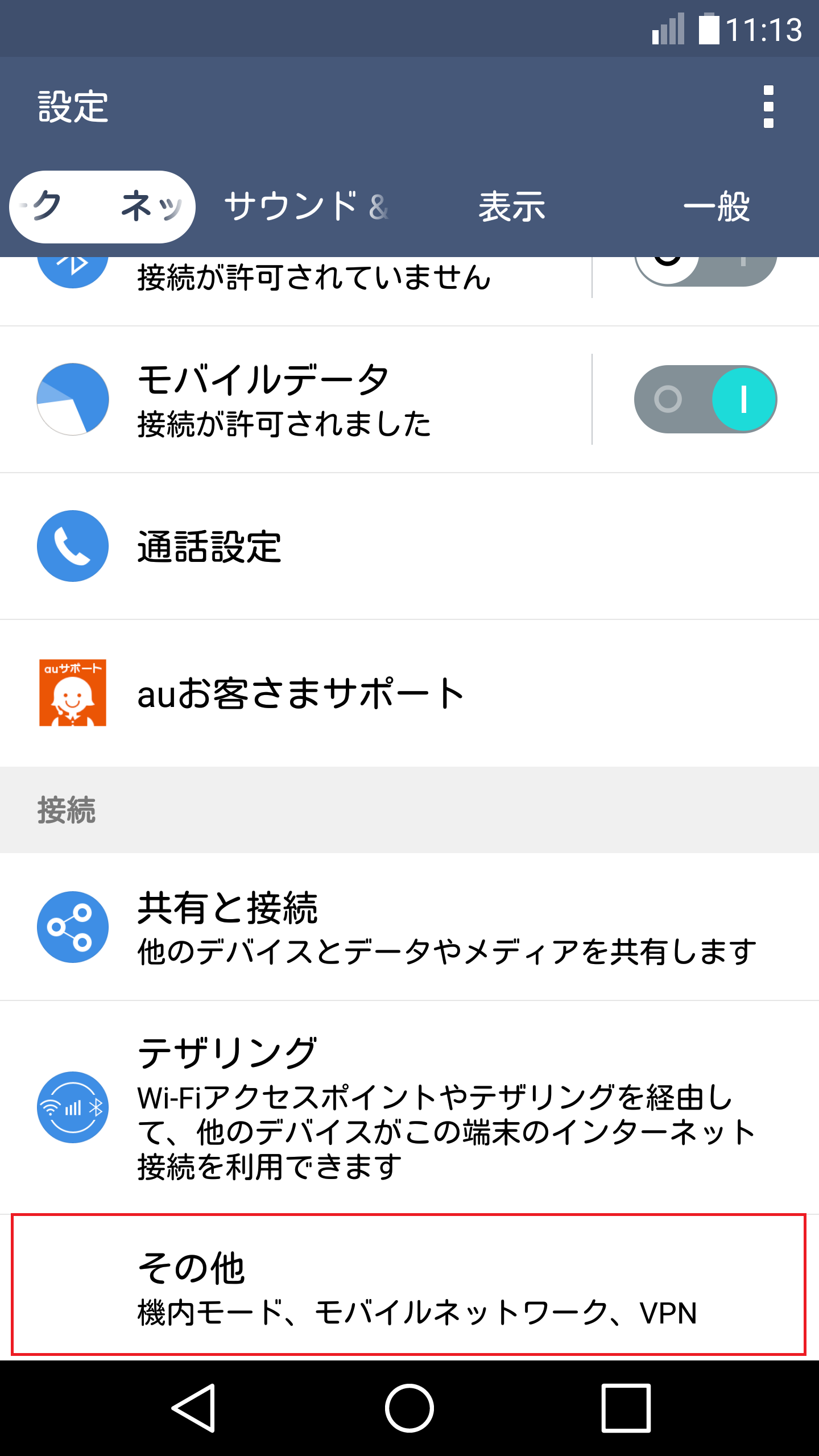The image size is (819, 1456).
Task: Tap the phone icon beside 通話設定
Action: coord(72,545)
